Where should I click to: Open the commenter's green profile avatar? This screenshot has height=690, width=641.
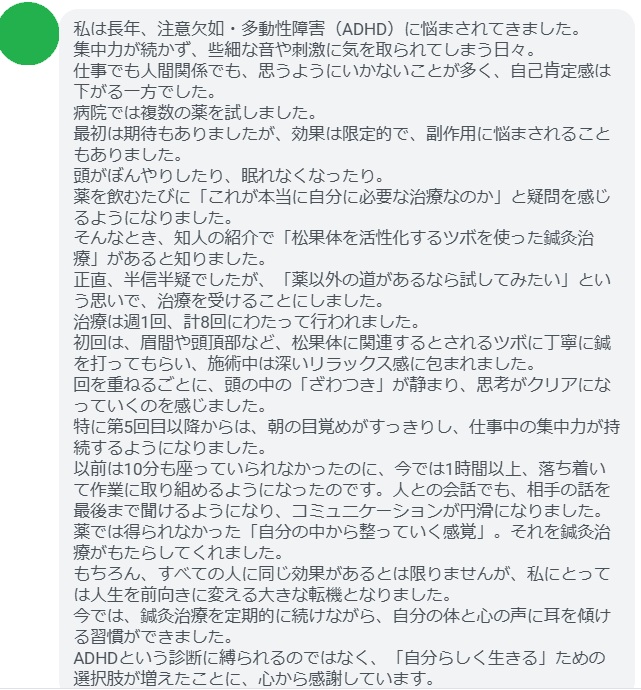[32, 32]
